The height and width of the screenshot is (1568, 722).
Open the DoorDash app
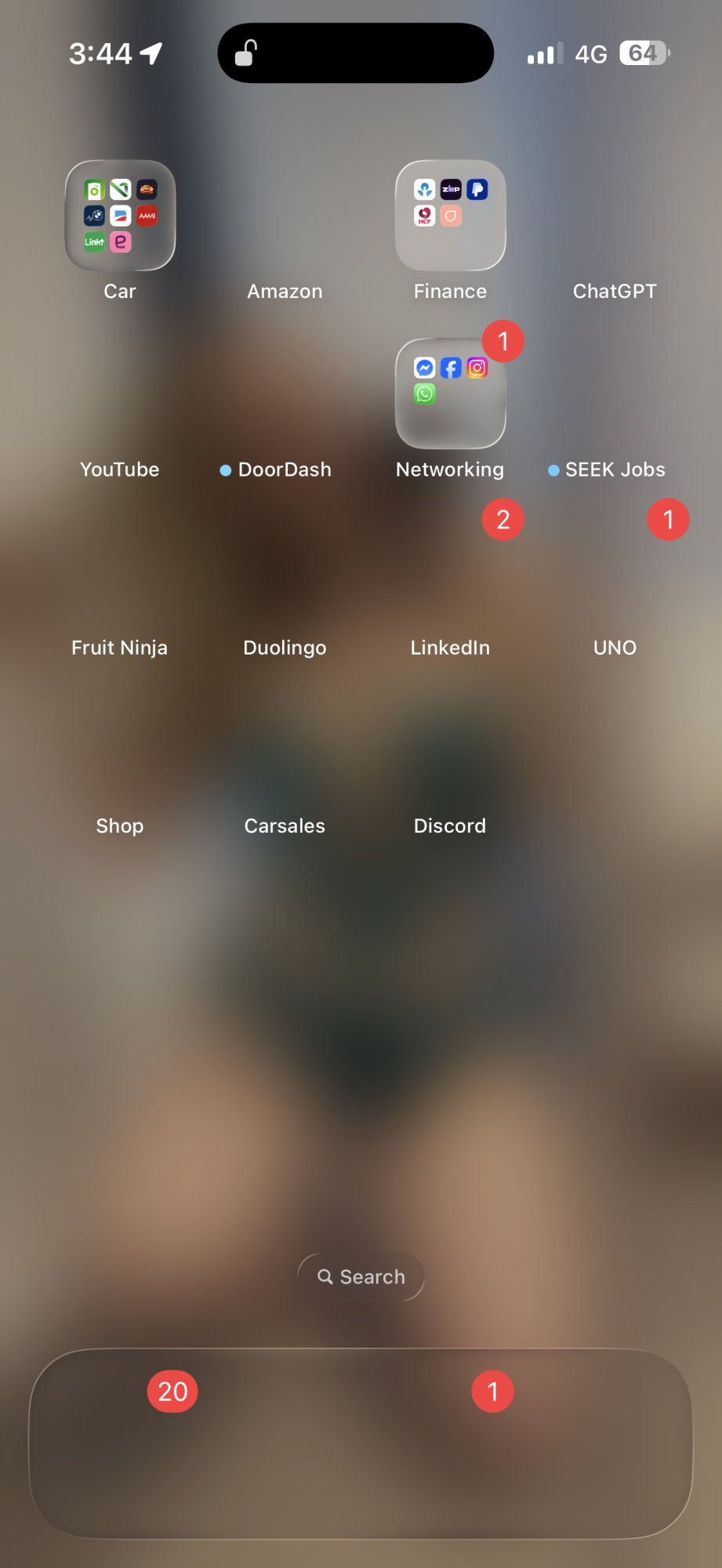285,394
